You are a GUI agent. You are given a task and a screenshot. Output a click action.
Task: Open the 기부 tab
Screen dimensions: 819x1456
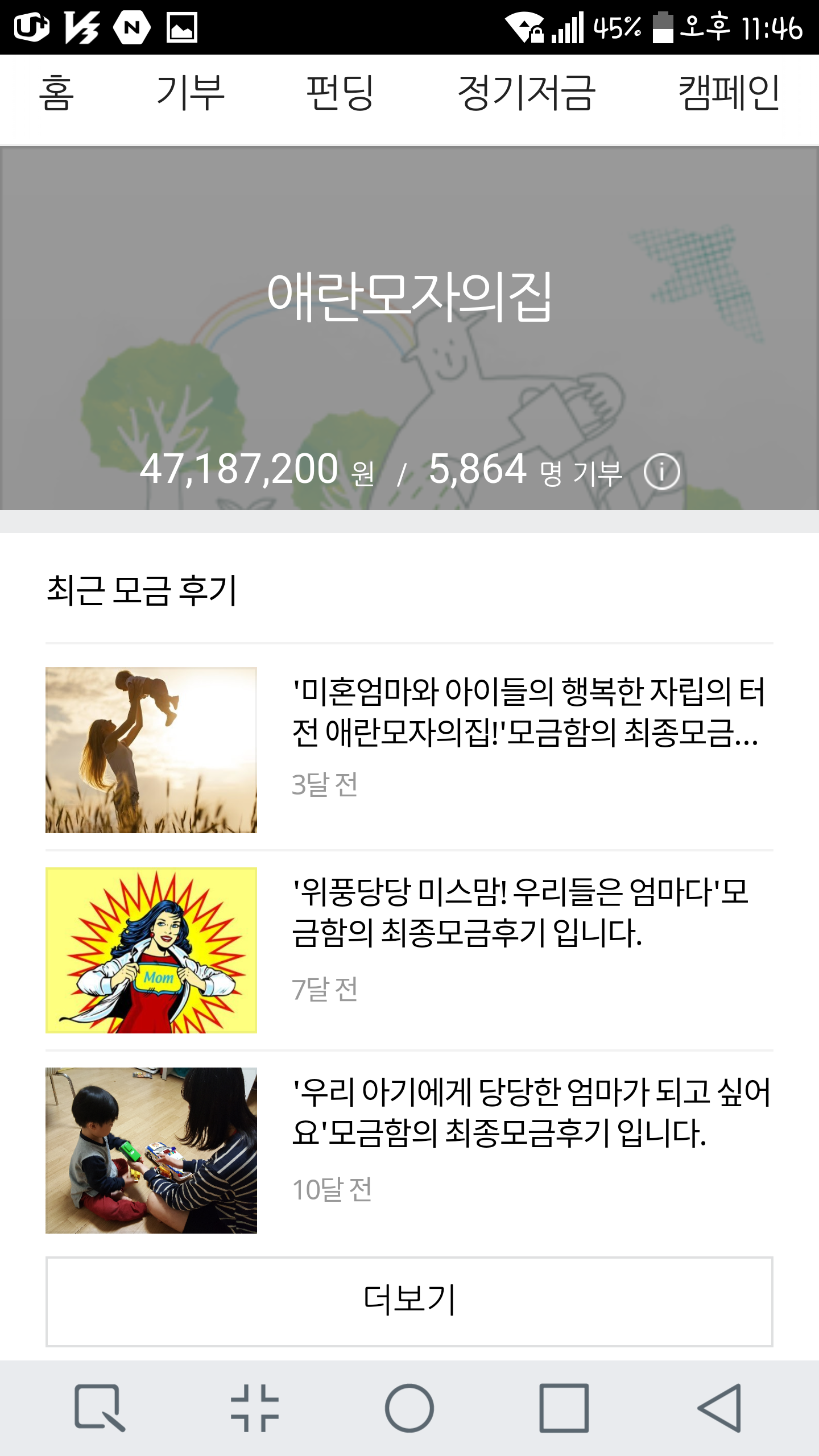tap(190, 93)
